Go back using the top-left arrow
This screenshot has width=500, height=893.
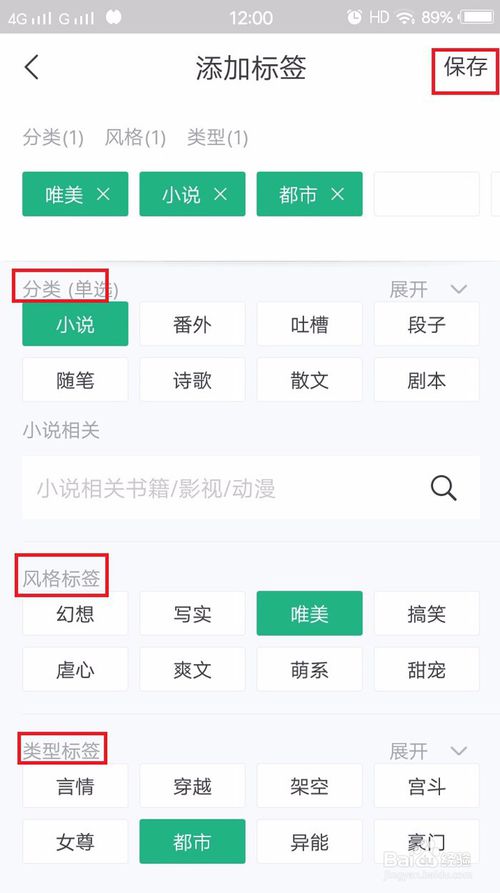coord(32,67)
